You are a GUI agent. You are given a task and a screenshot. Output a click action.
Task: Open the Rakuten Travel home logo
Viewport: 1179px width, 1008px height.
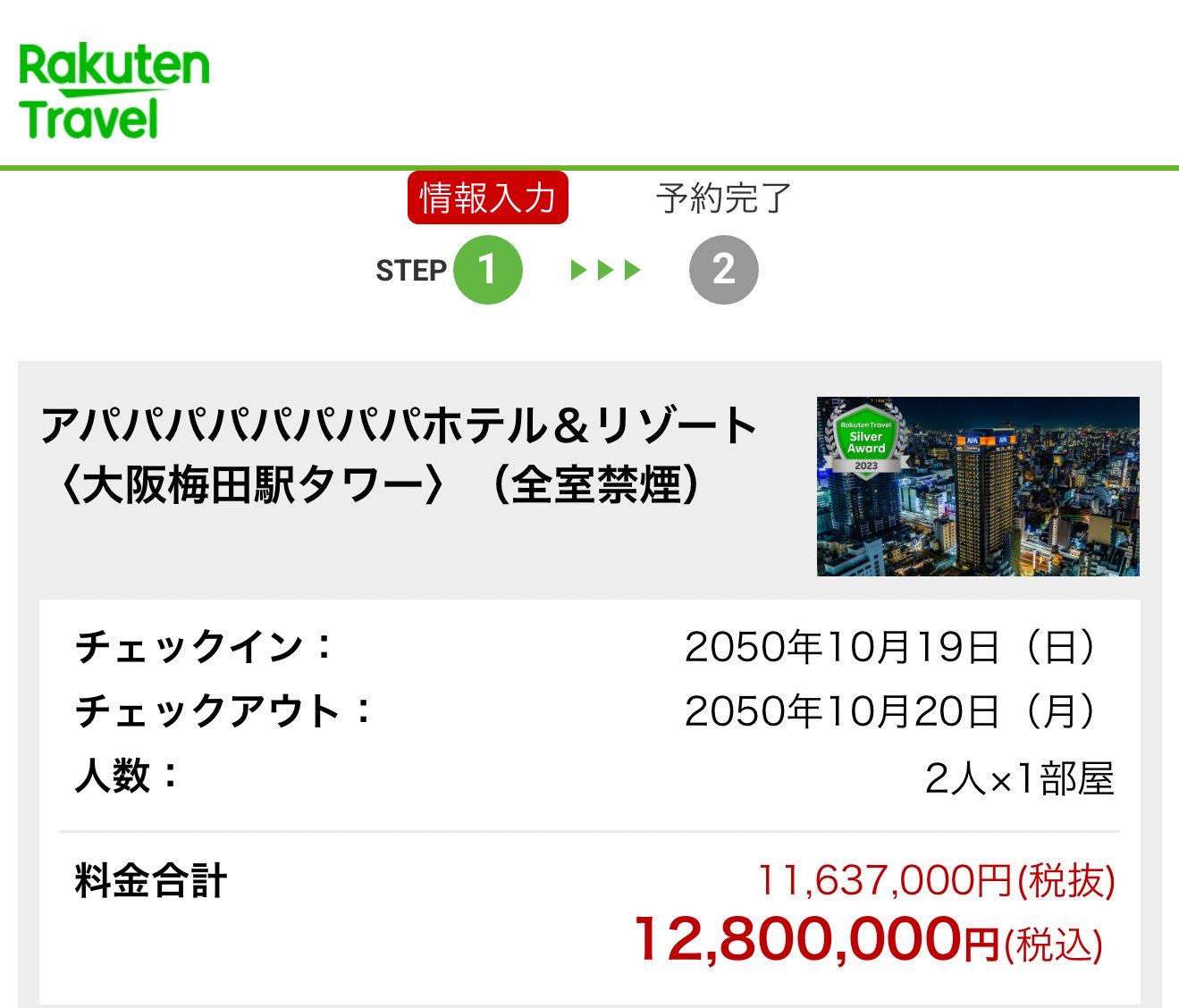point(114,92)
